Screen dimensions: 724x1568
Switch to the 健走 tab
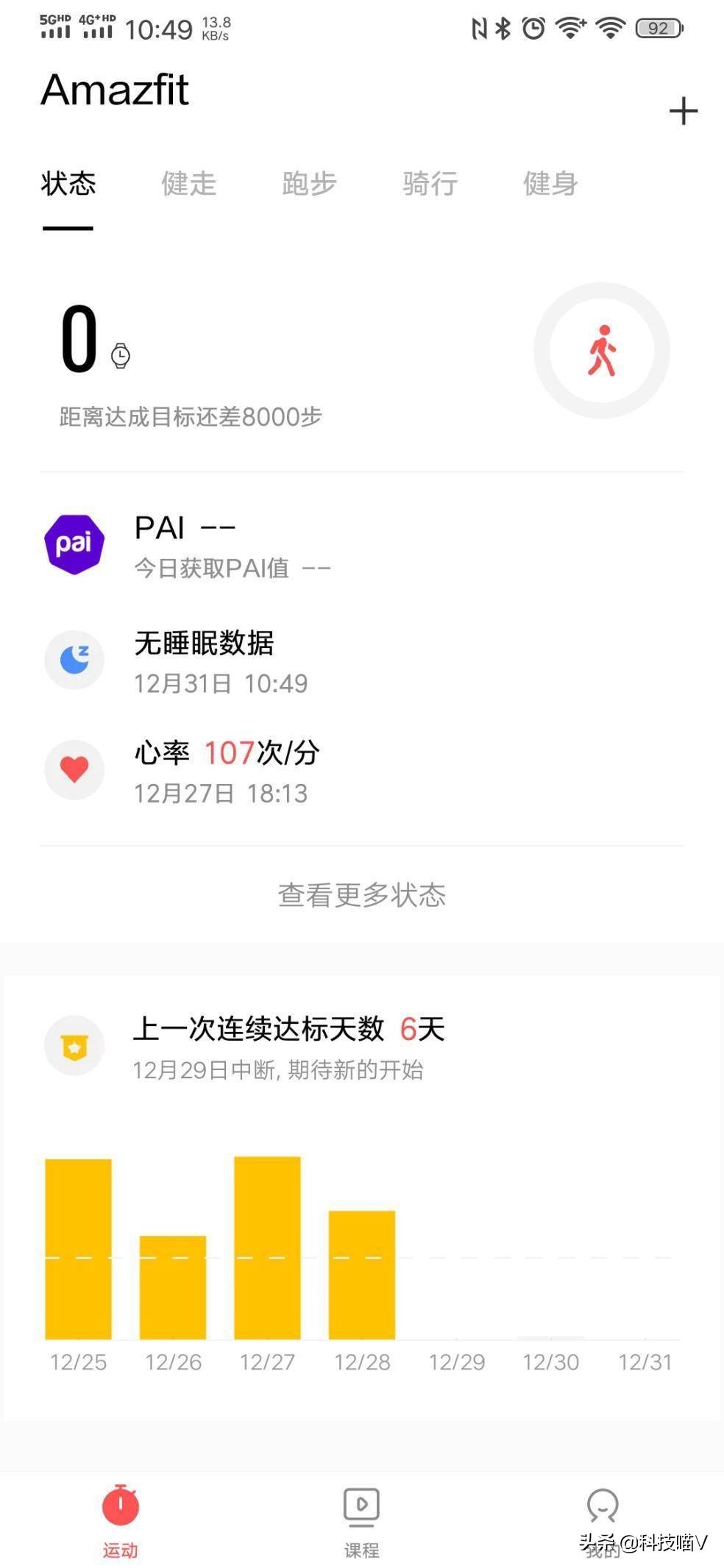[x=188, y=184]
